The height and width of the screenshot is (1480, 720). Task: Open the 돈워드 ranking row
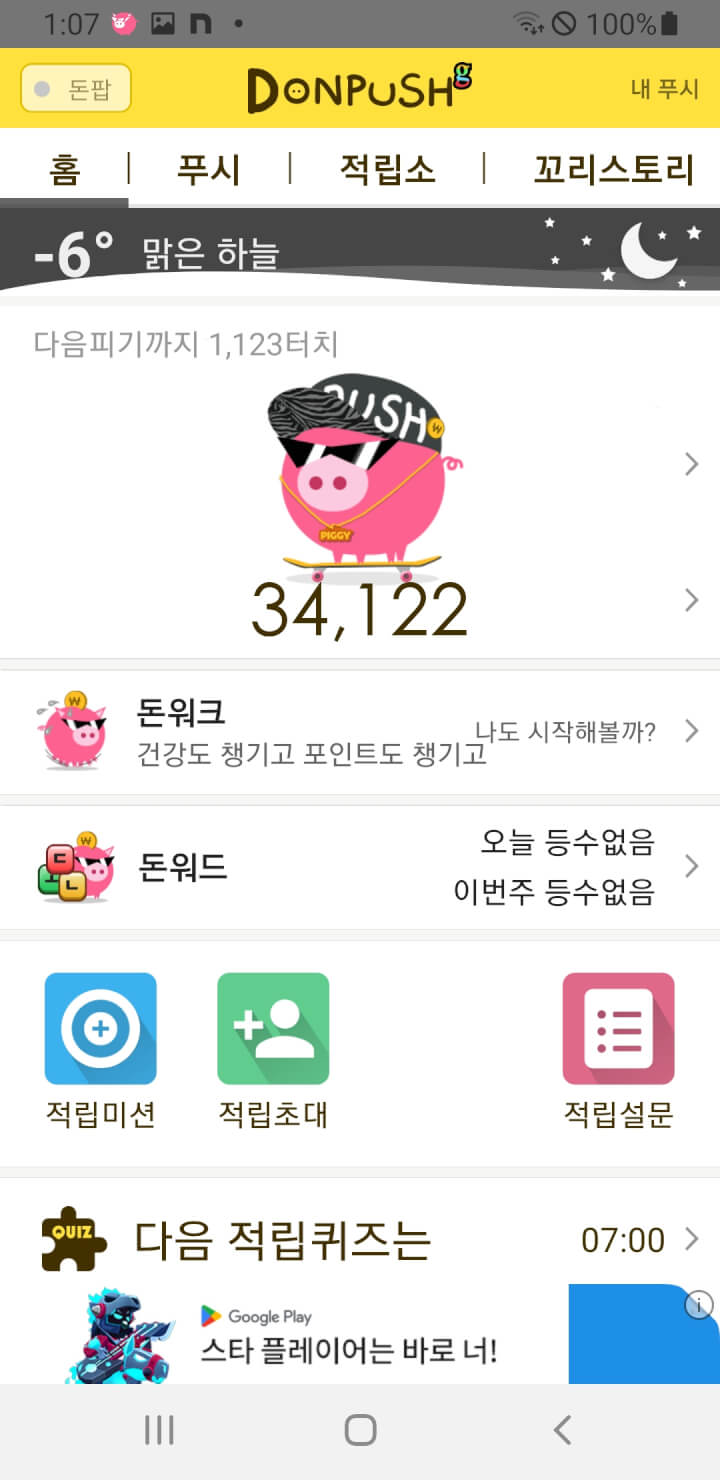point(360,867)
